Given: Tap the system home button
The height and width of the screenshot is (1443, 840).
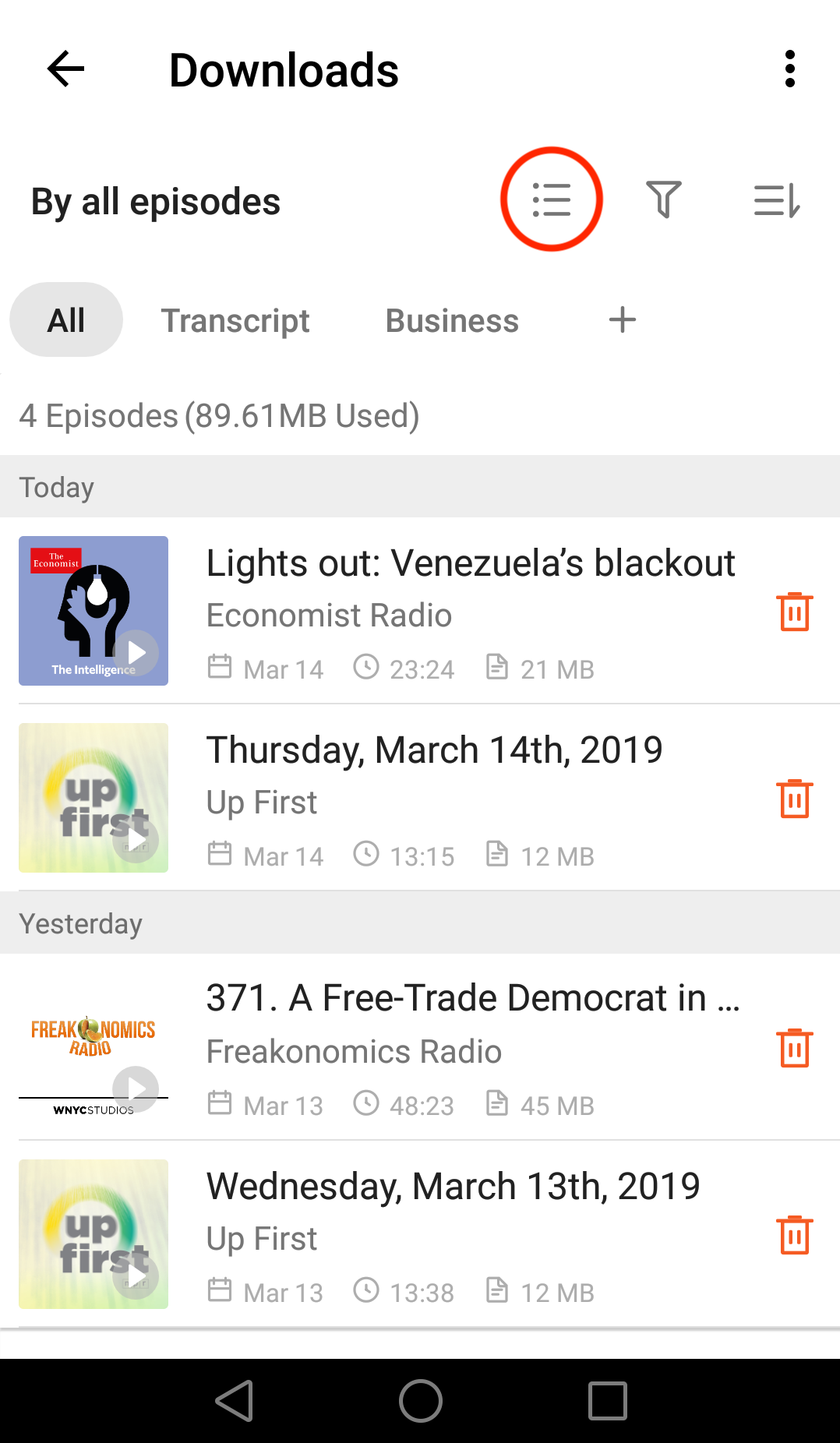Looking at the screenshot, I should (x=421, y=1401).
